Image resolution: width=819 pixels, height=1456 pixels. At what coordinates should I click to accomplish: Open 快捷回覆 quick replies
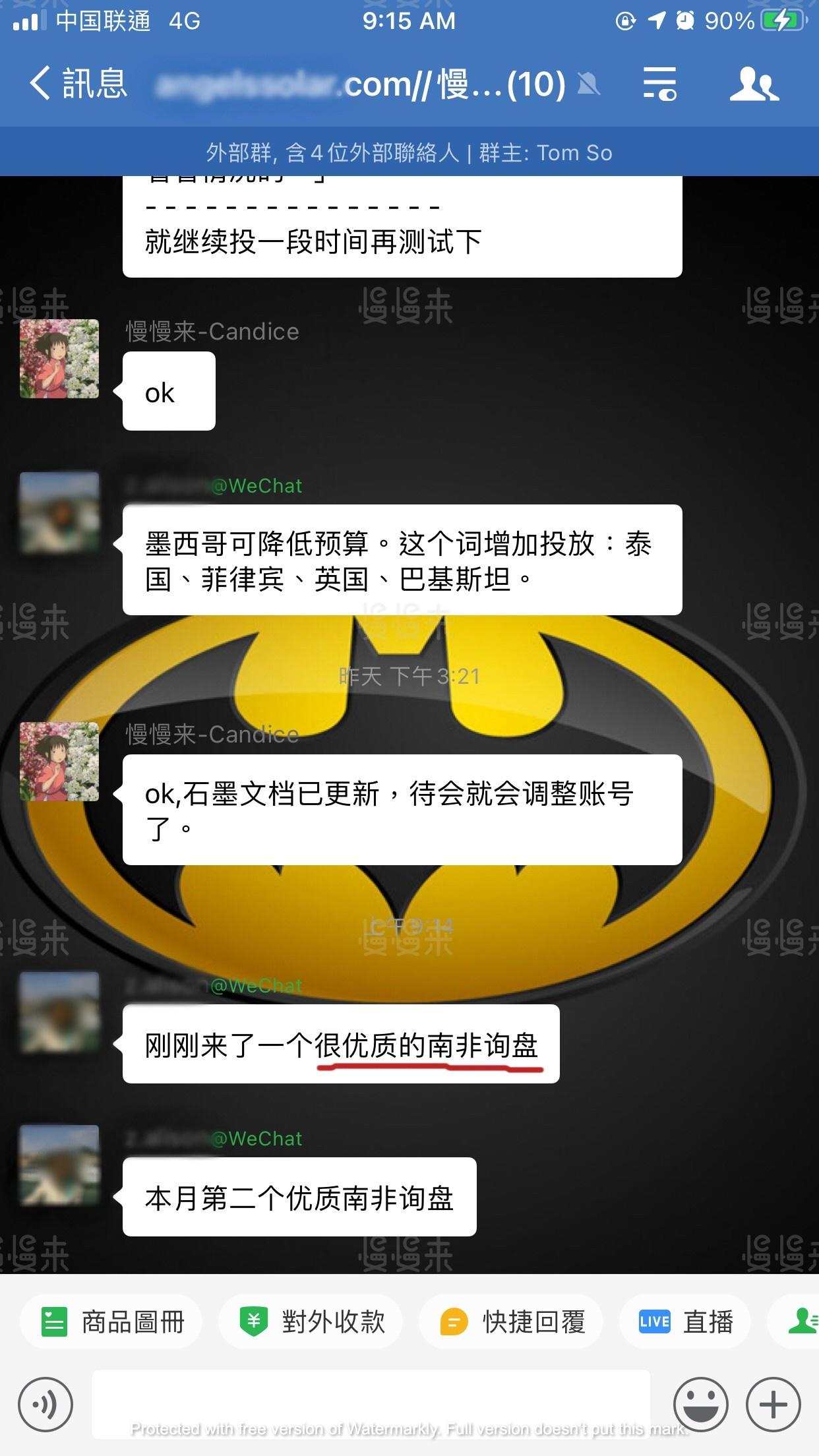coord(512,1322)
